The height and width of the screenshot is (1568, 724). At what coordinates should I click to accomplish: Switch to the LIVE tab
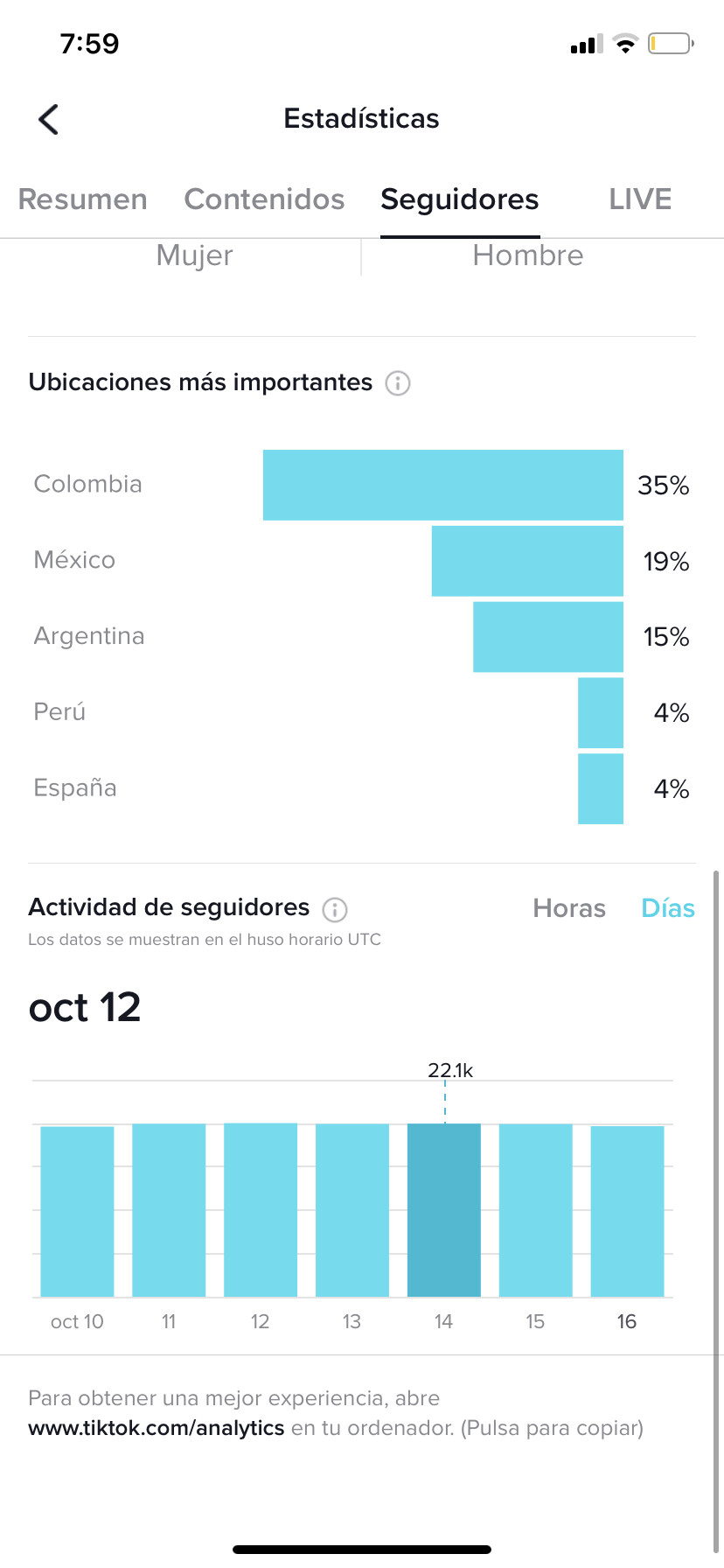[640, 199]
